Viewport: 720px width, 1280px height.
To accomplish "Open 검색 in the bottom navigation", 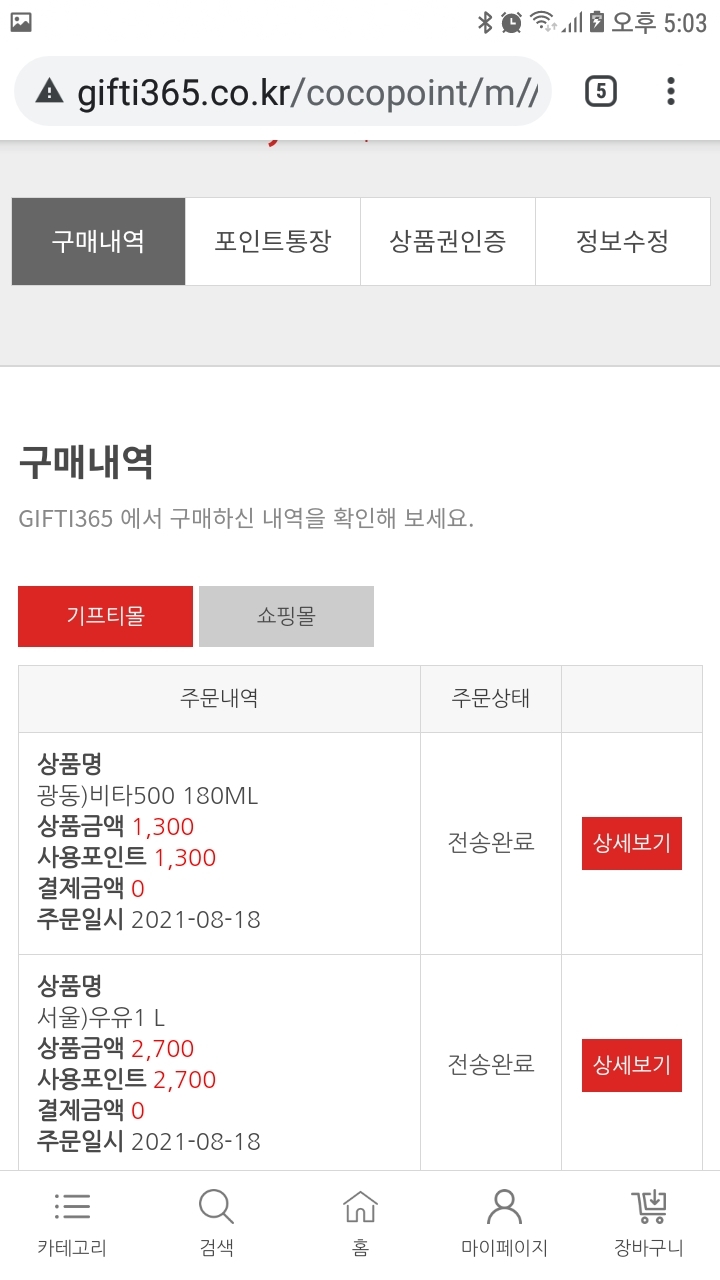I will (x=216, y=1224).
